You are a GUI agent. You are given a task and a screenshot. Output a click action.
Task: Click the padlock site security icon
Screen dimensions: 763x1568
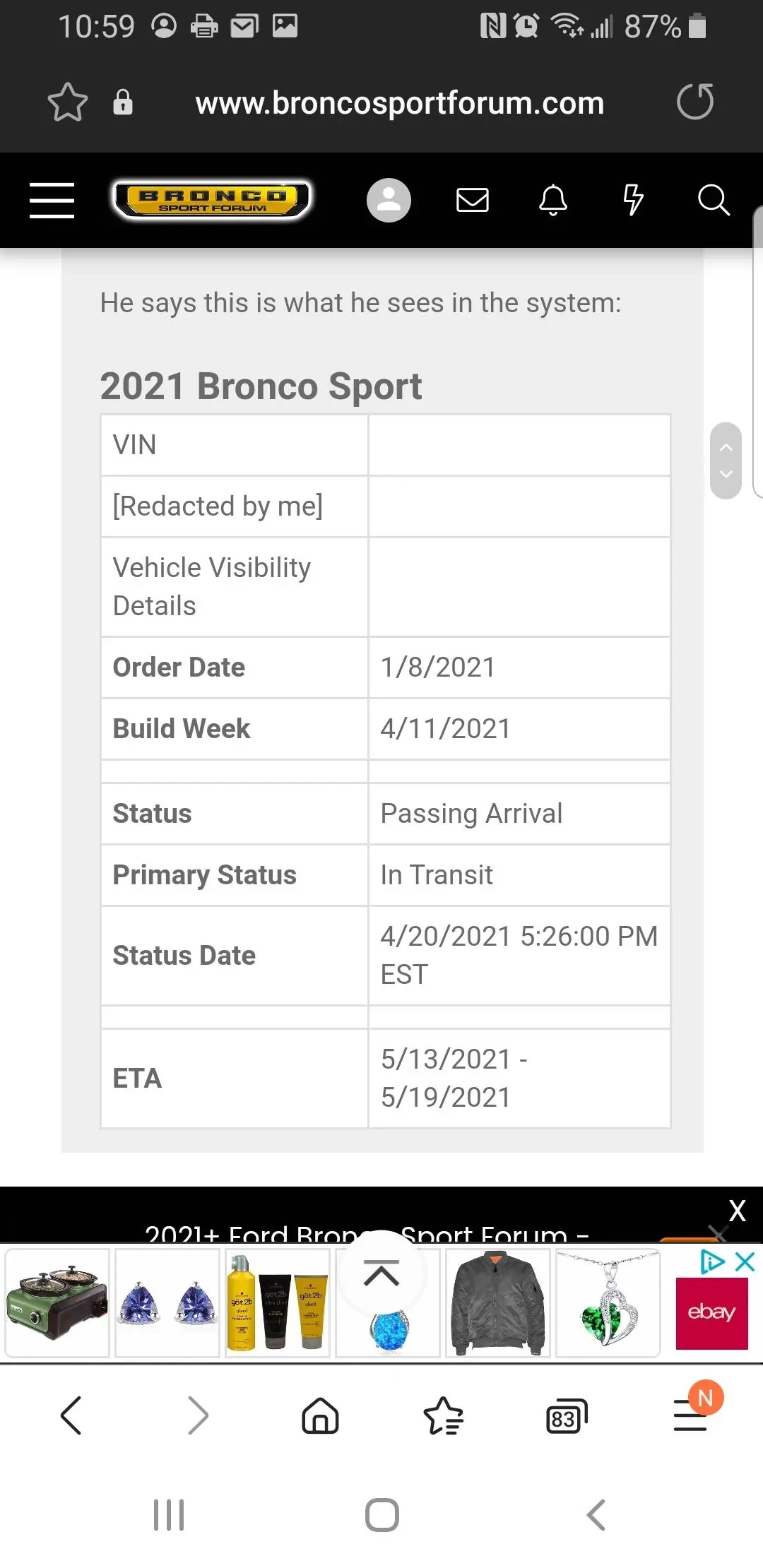[122, 103]
